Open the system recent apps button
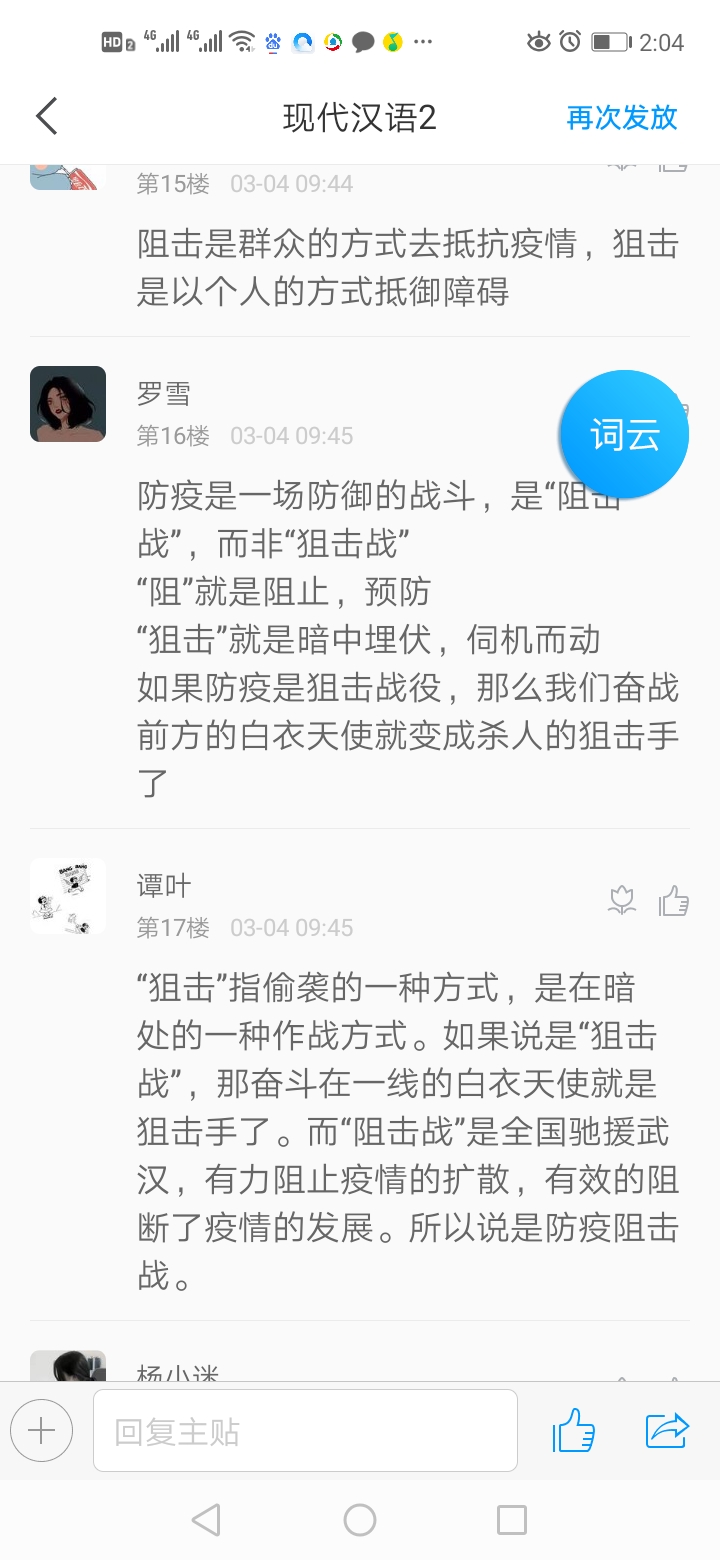720x1560 pixels. coord(511,1520)
